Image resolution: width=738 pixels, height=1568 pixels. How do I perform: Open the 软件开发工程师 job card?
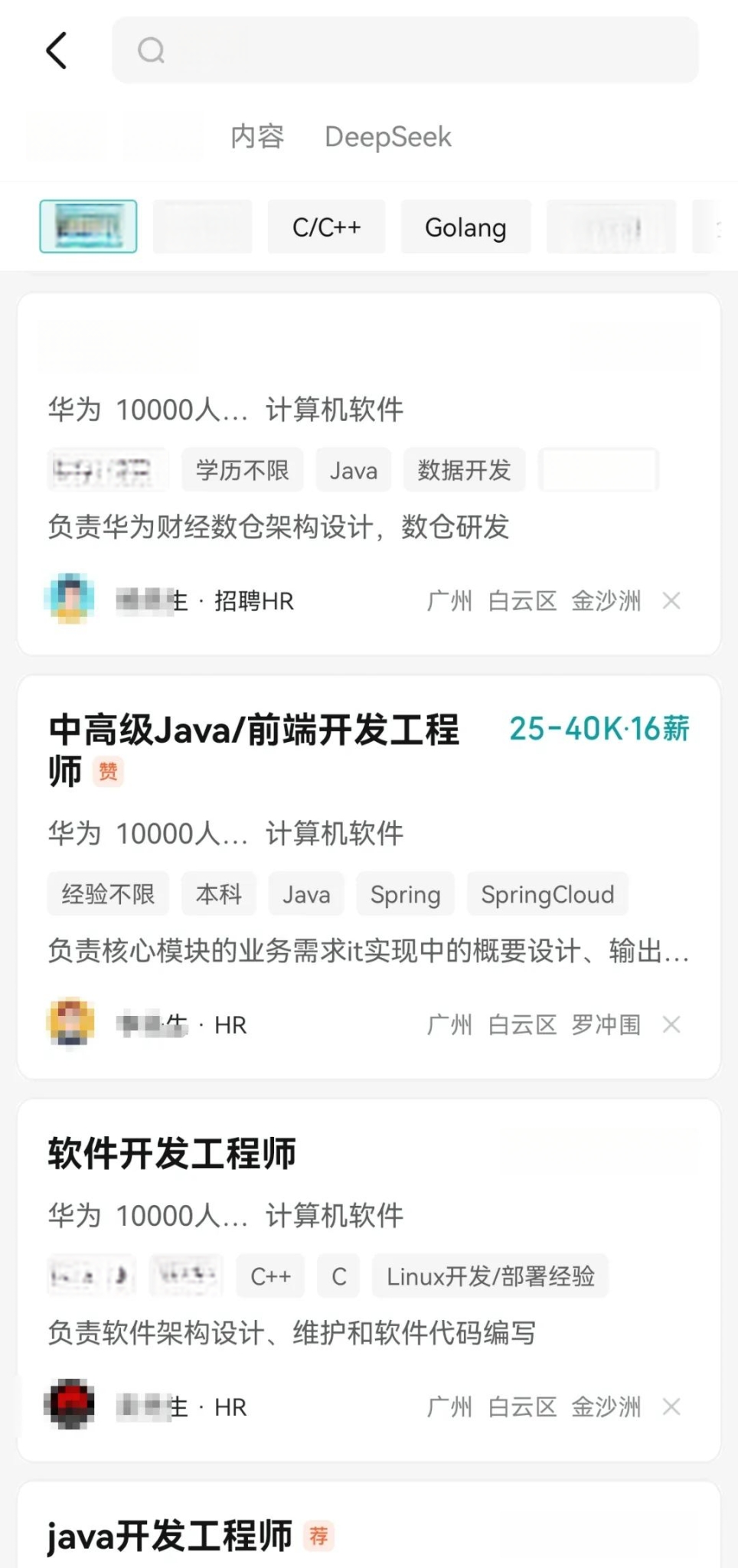[x=172, y=1153]
